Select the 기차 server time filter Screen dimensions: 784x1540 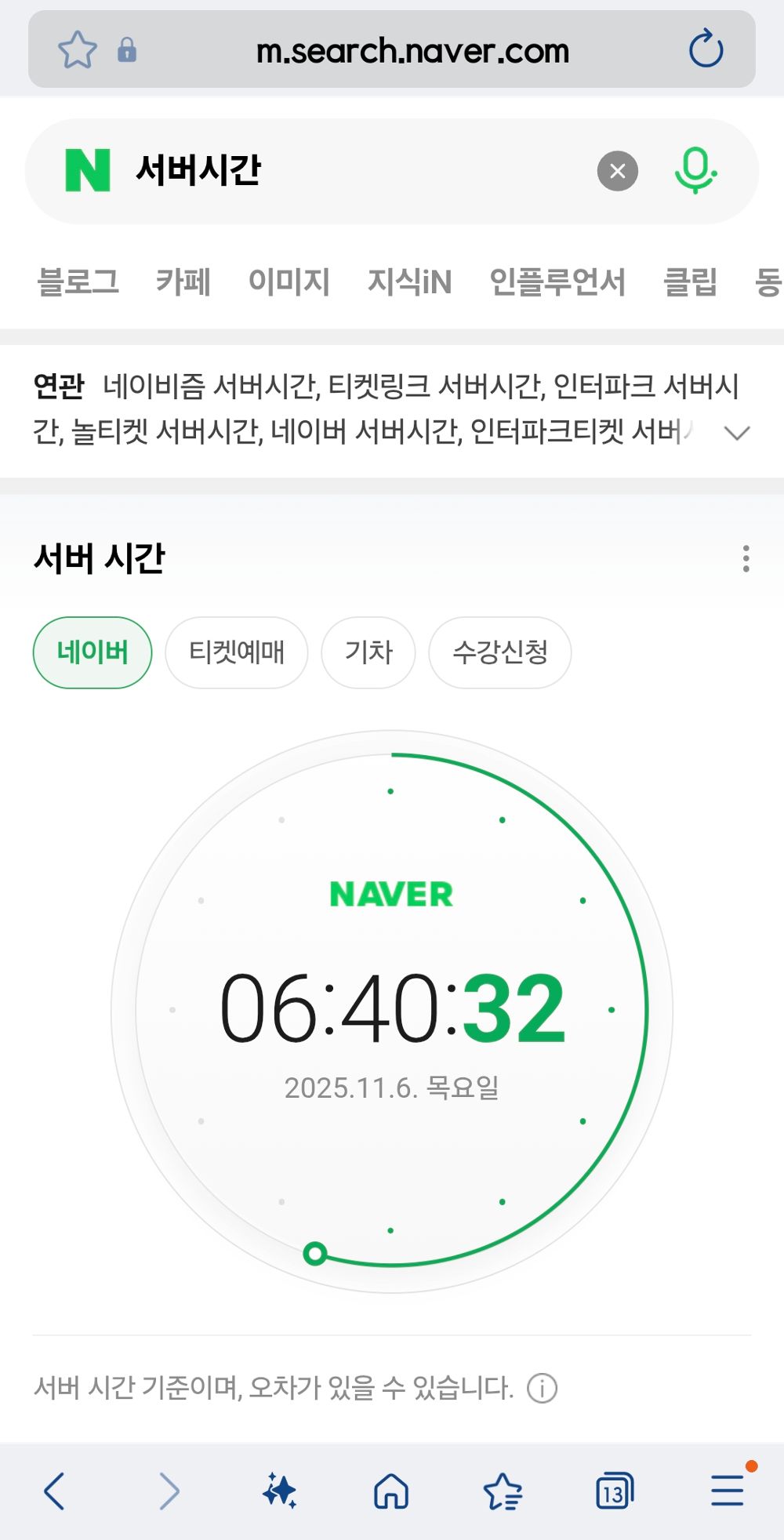[x=368, y=652]
